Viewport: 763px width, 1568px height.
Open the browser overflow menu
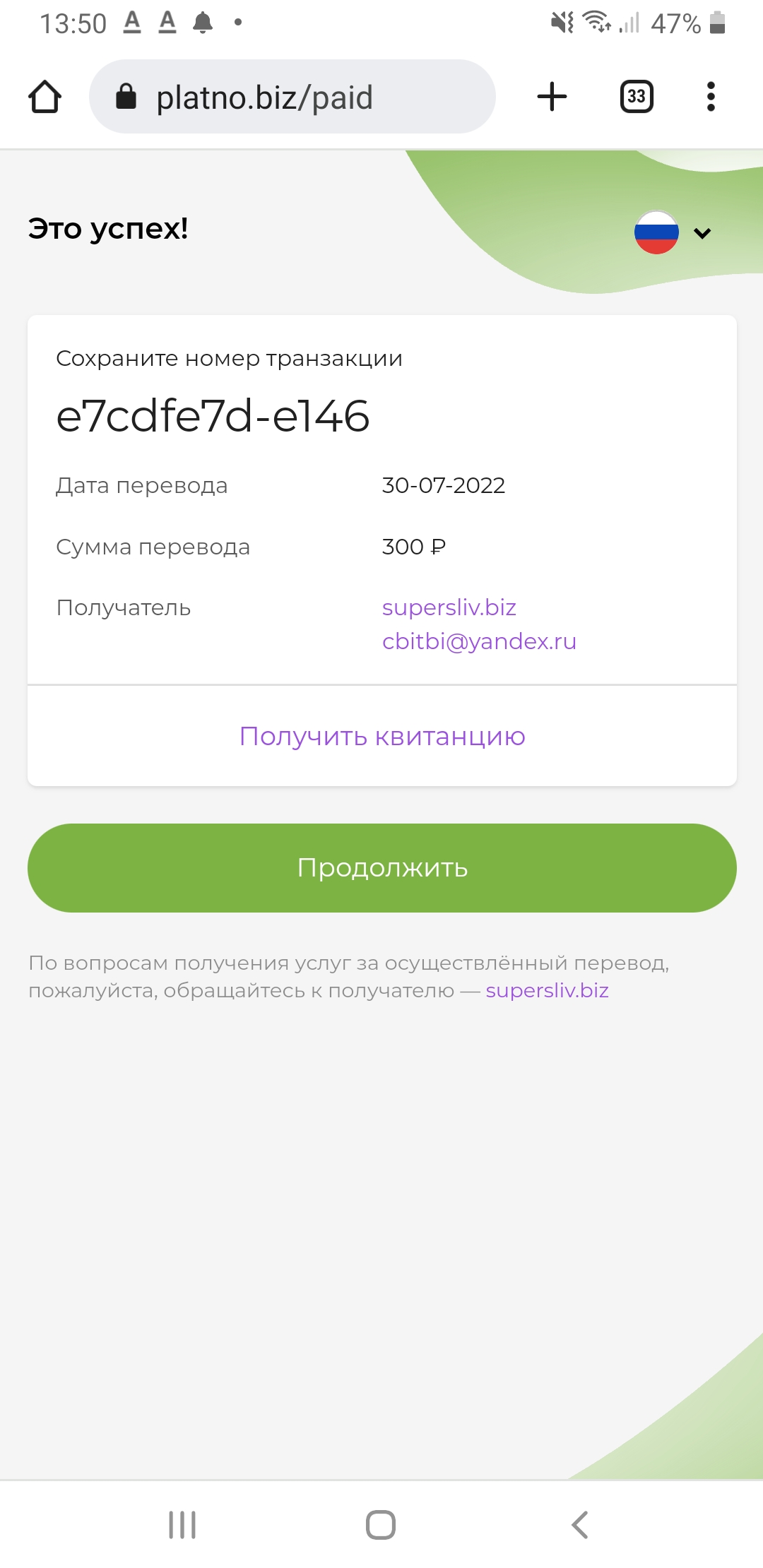click(x=711, y=97)
